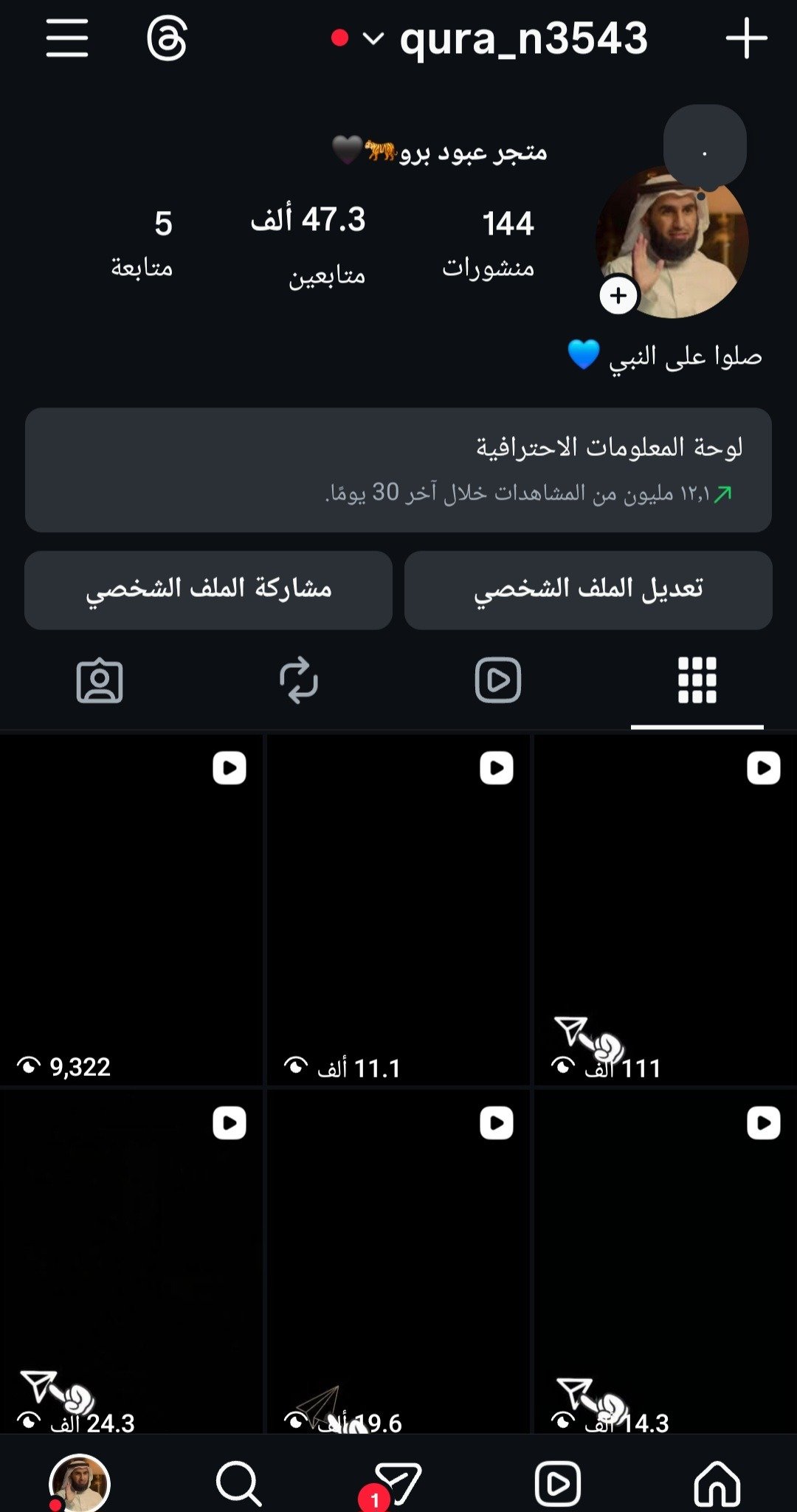797x1512 pixels.
Task: Open the search and explore page
Action: coord(238,1482)
